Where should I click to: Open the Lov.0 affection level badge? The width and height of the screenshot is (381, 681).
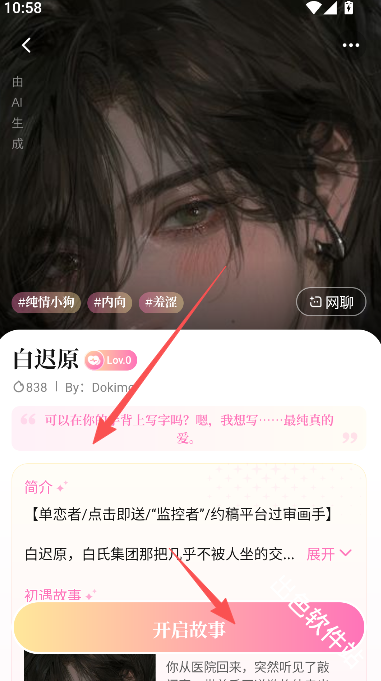(x=111, y=360)
